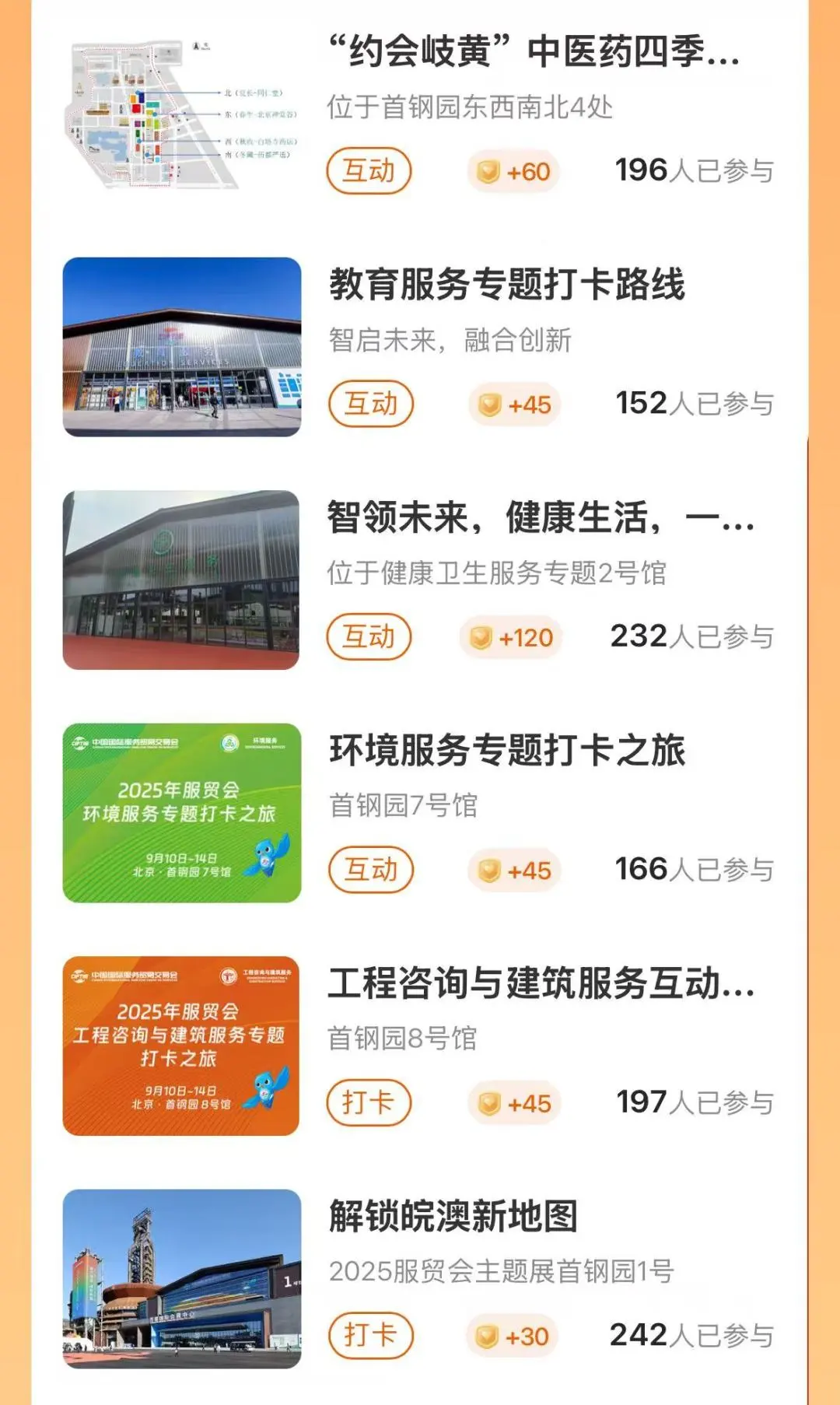This screenshot has height=1405, width=840.
Task: Open 环境服务专题打卡之旅 activity
Action: click(x=506, y=751)
